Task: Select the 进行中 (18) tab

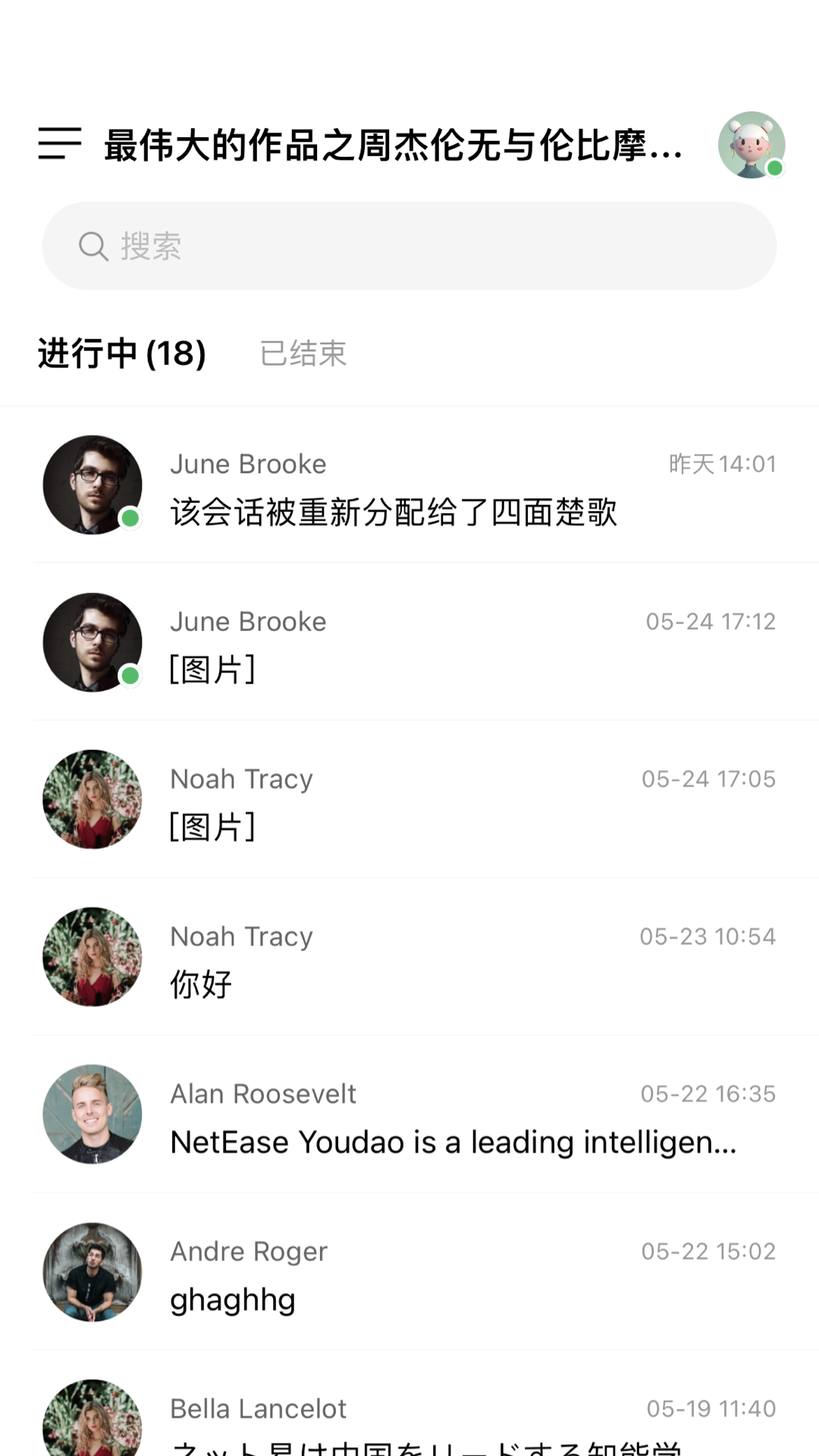Action: [x=121, y=353]
